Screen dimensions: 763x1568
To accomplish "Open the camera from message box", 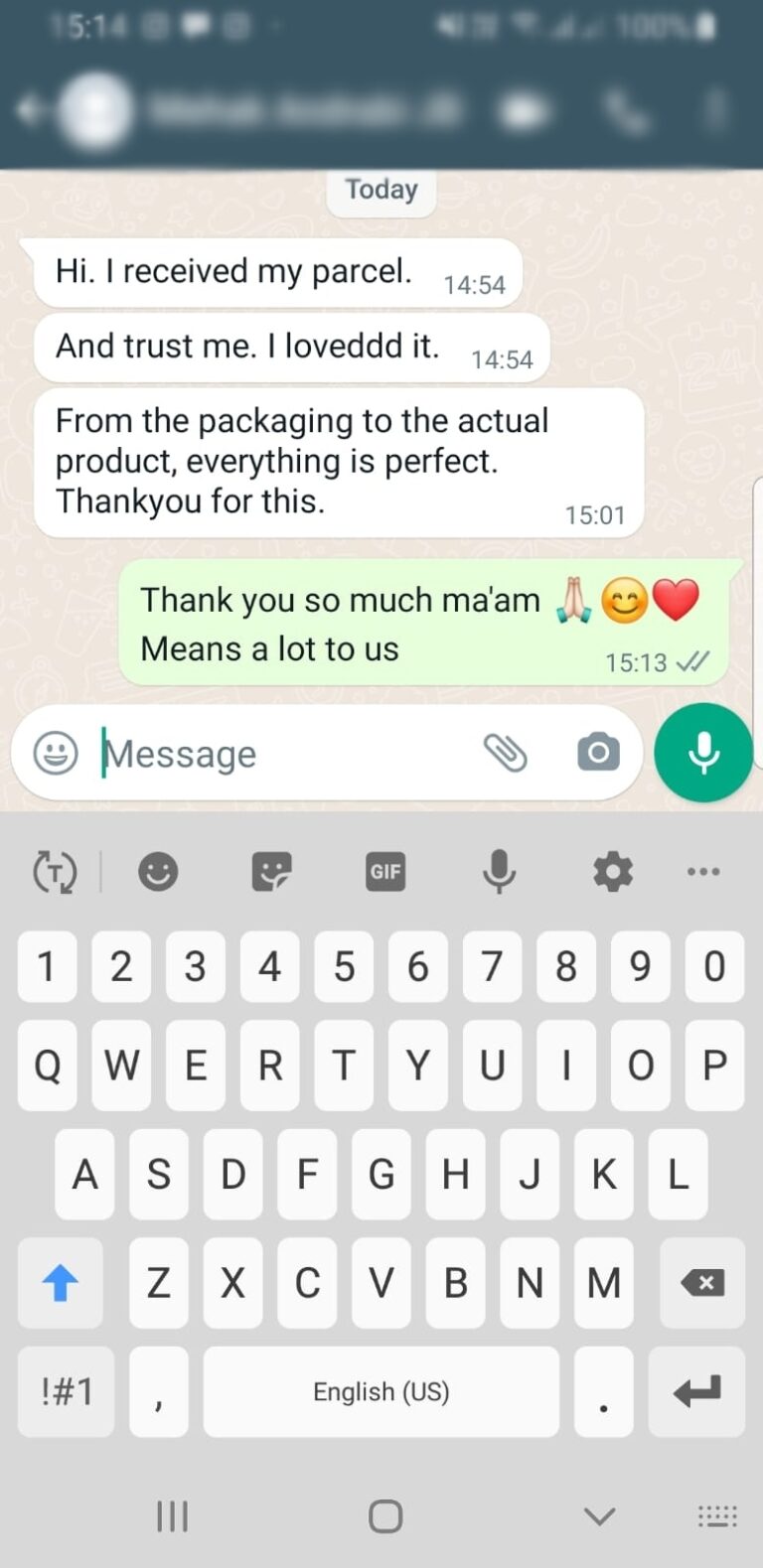I will click(598, 752).
